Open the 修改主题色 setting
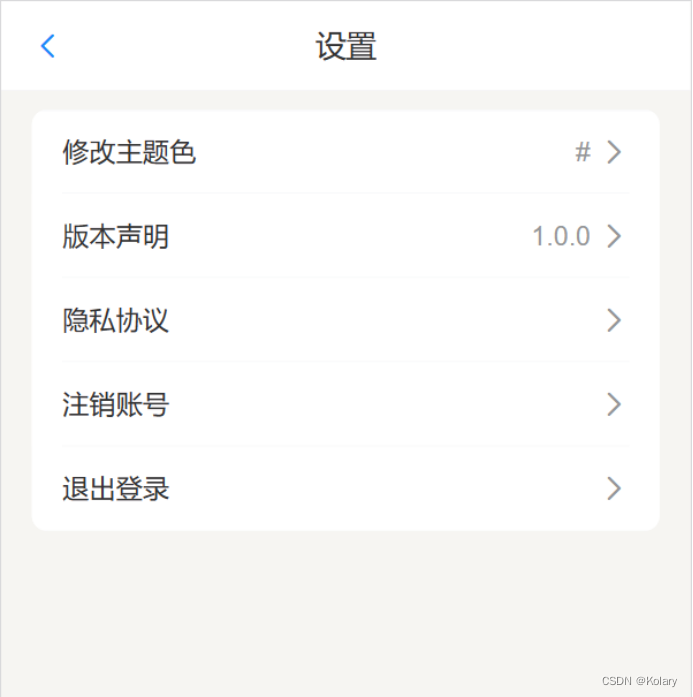 345,152
